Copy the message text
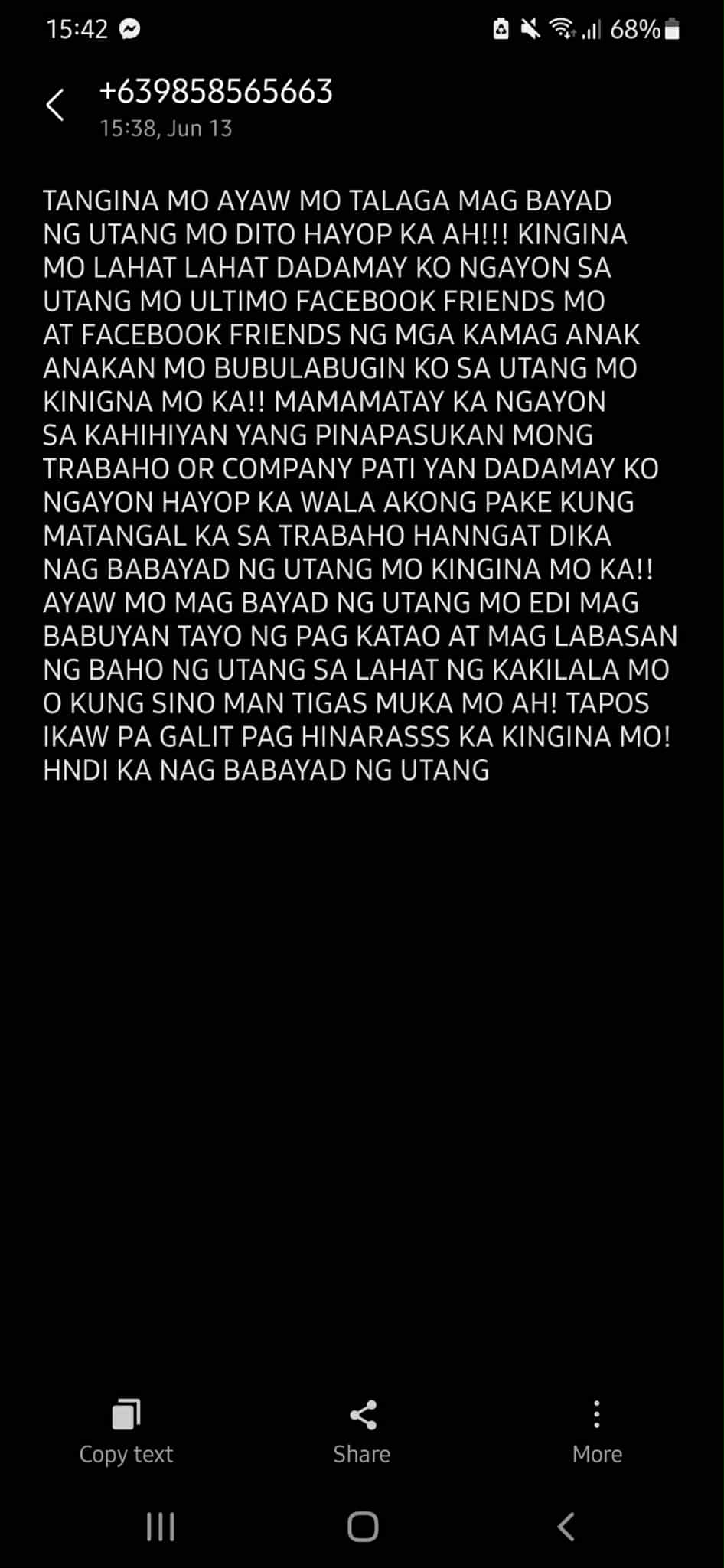 (x=126, y=1431)
